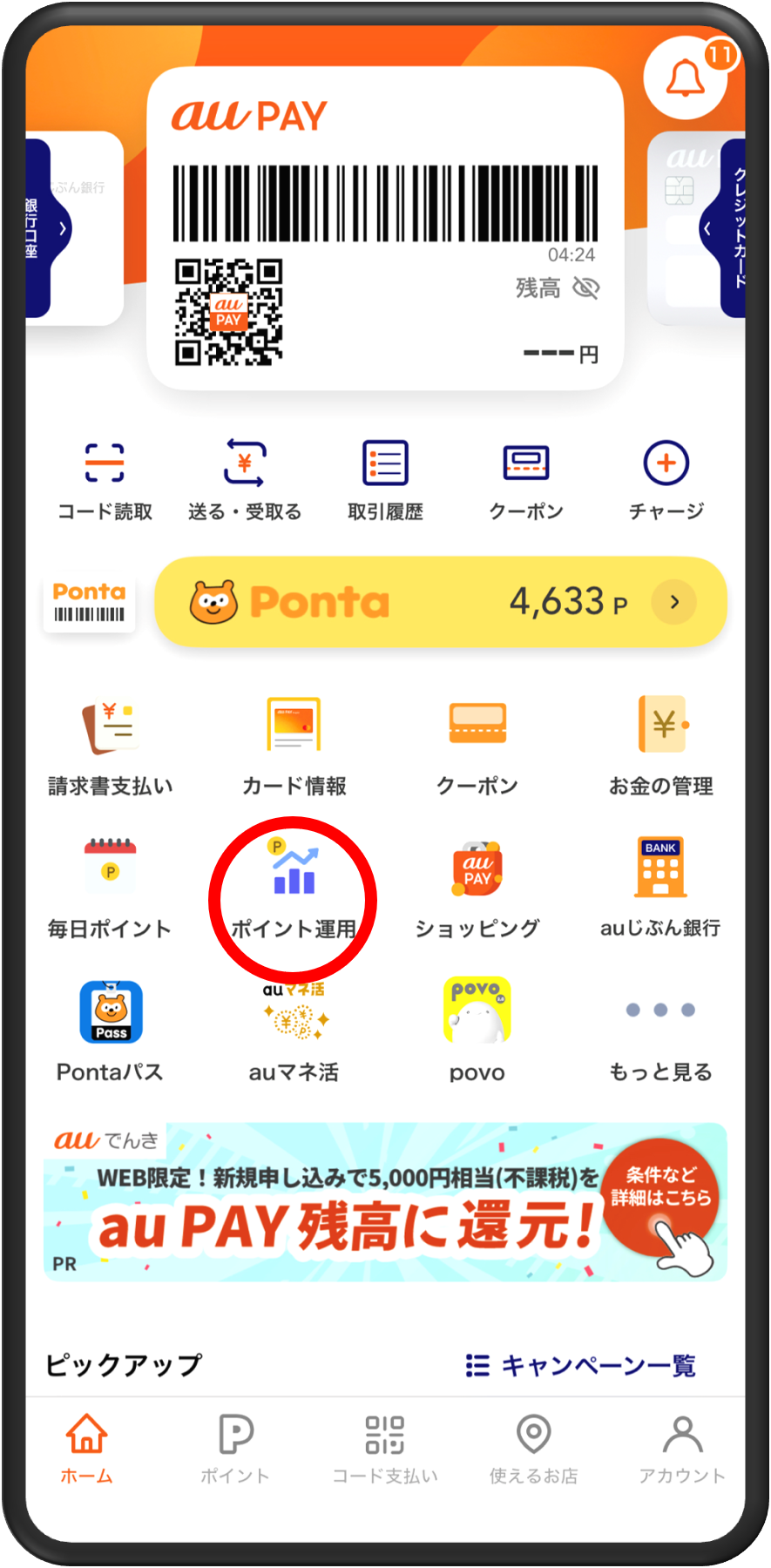The image size is (771, 1568).
Task: Open the Ponta points balance banner
Action: 441,602
